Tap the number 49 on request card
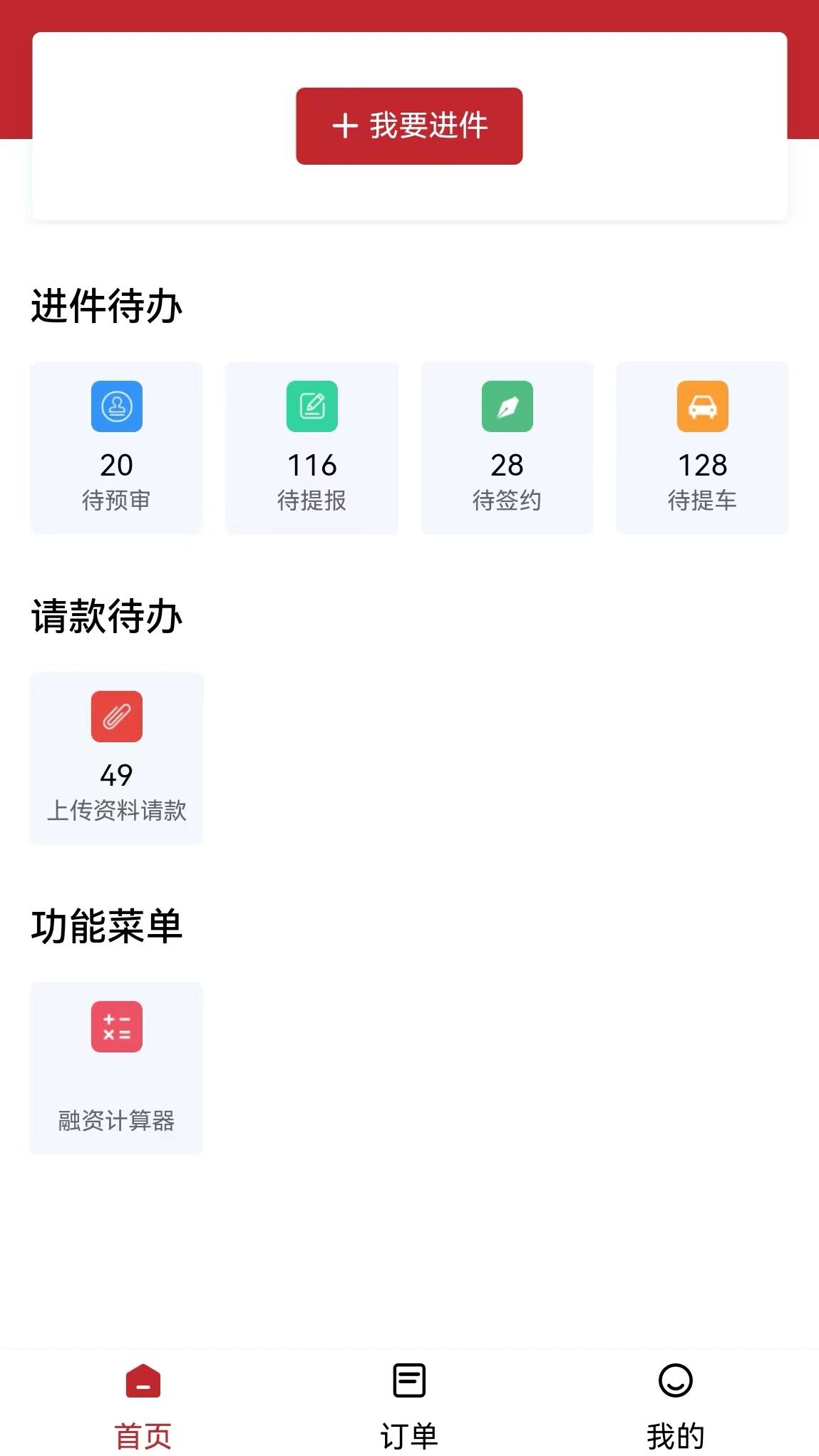 [116, 775]
